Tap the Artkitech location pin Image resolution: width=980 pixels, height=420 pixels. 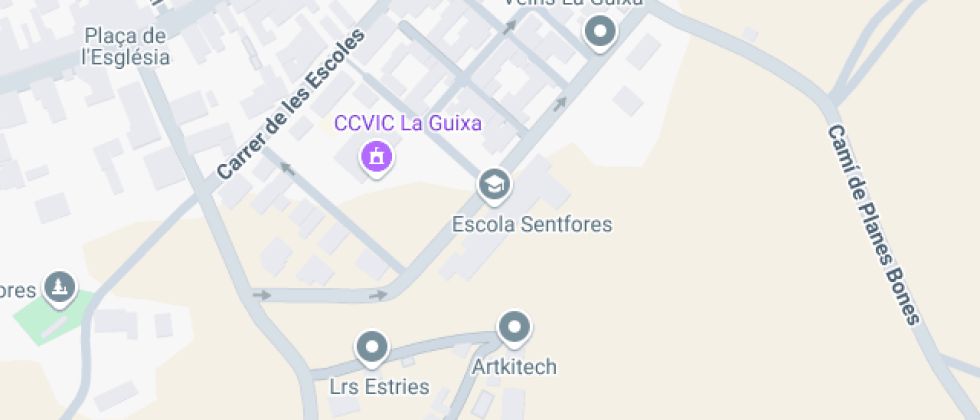(515, 326)
